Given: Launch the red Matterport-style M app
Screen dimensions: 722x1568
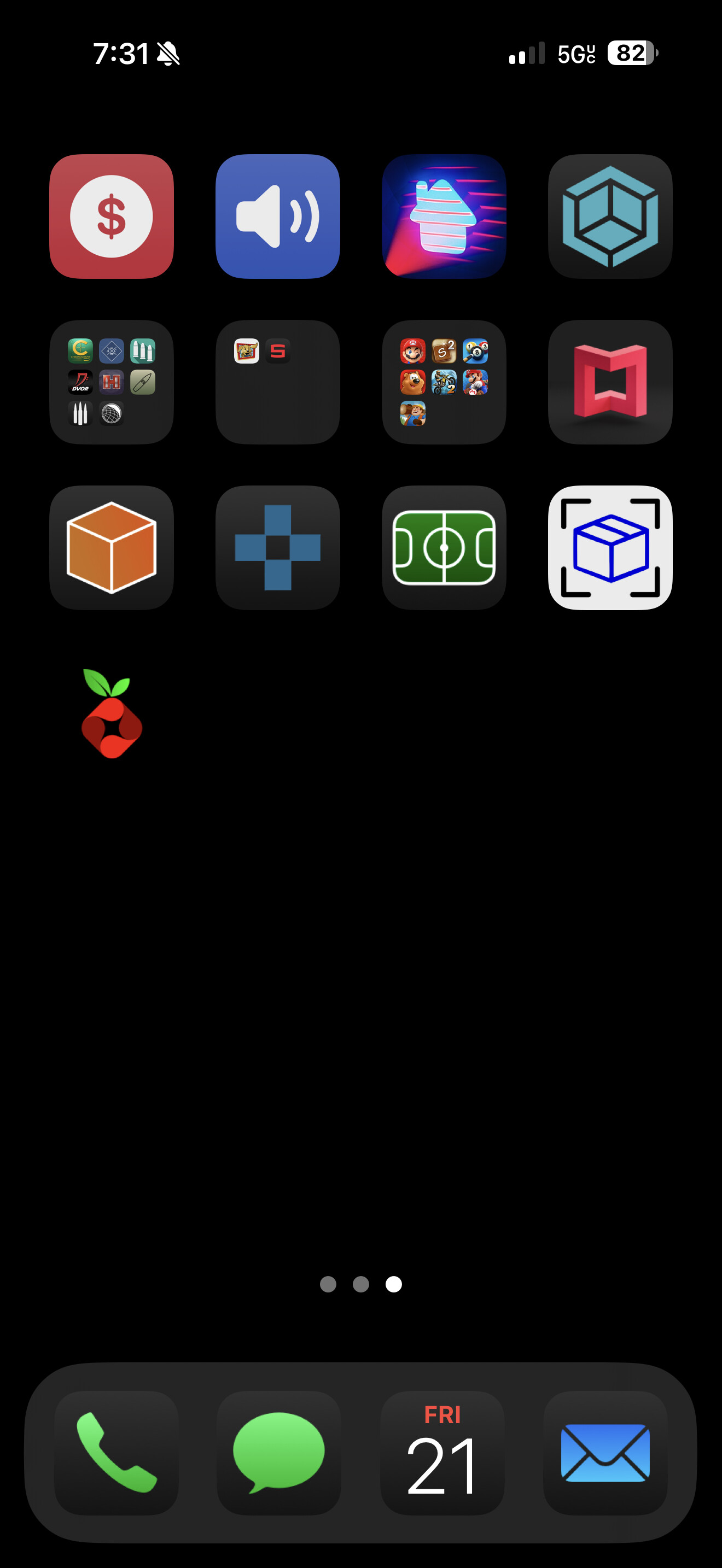Looking at the screenshot, I should pyautogui.click(x=610, y=382).
